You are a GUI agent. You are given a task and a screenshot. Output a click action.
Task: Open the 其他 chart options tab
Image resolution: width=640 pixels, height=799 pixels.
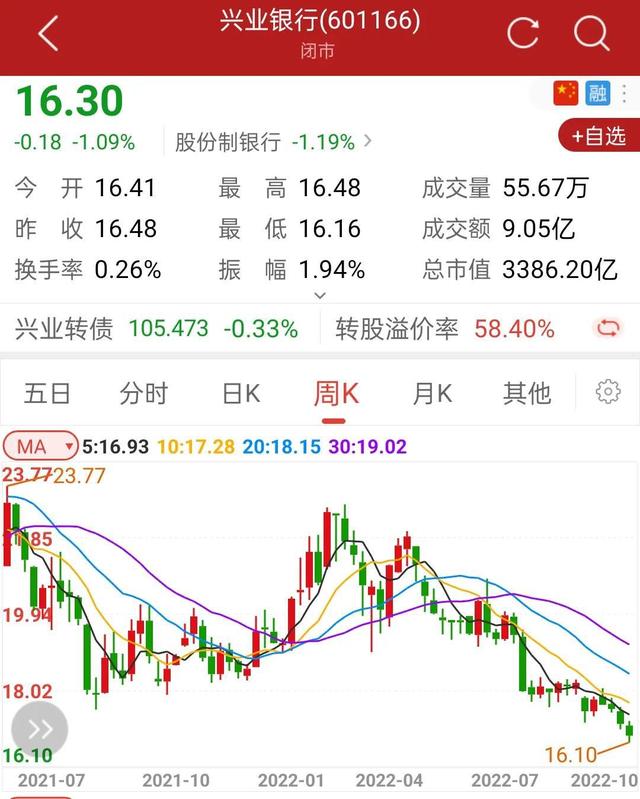point(527,393)
